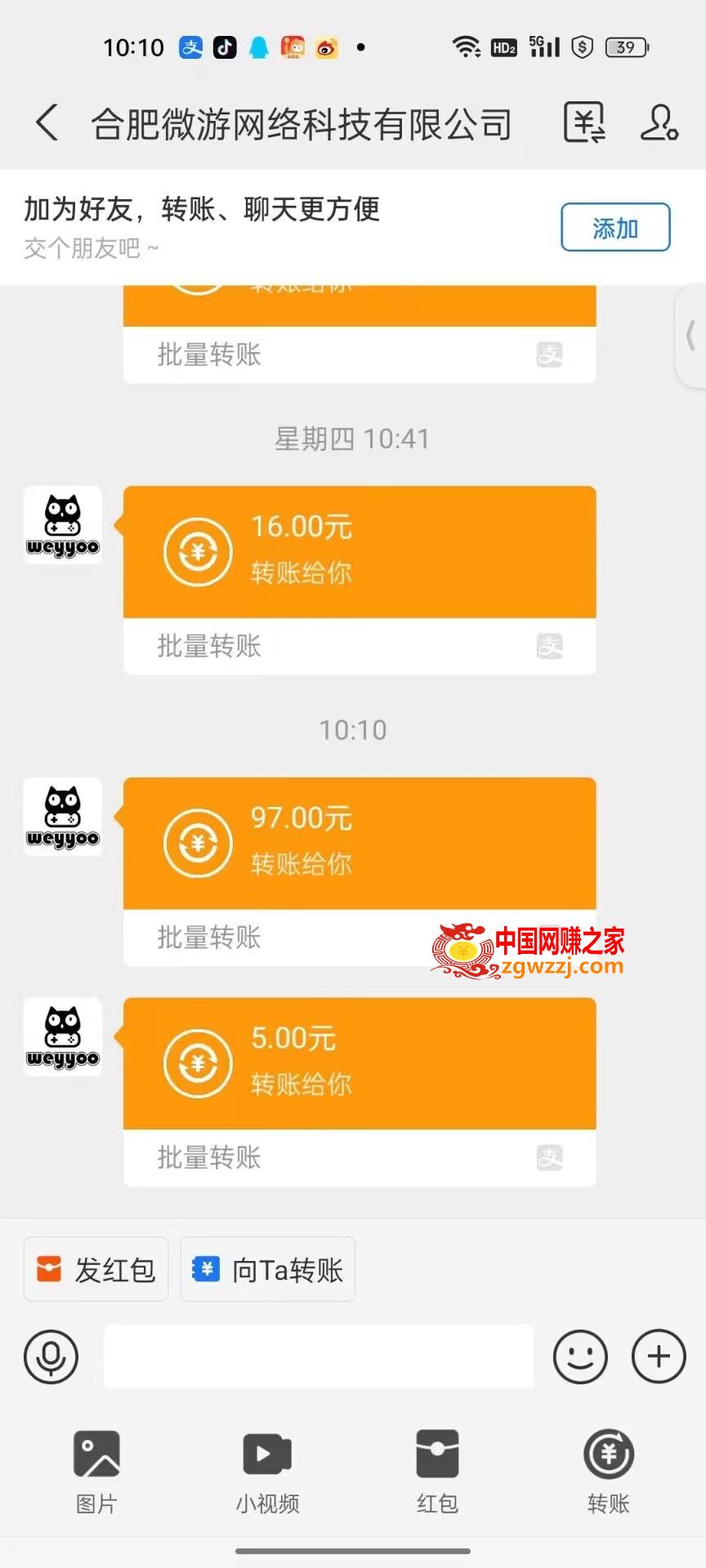This screenshot has width=706, height=1568.
Task: Open the 97.00元 transfer message
Action: 360,871
